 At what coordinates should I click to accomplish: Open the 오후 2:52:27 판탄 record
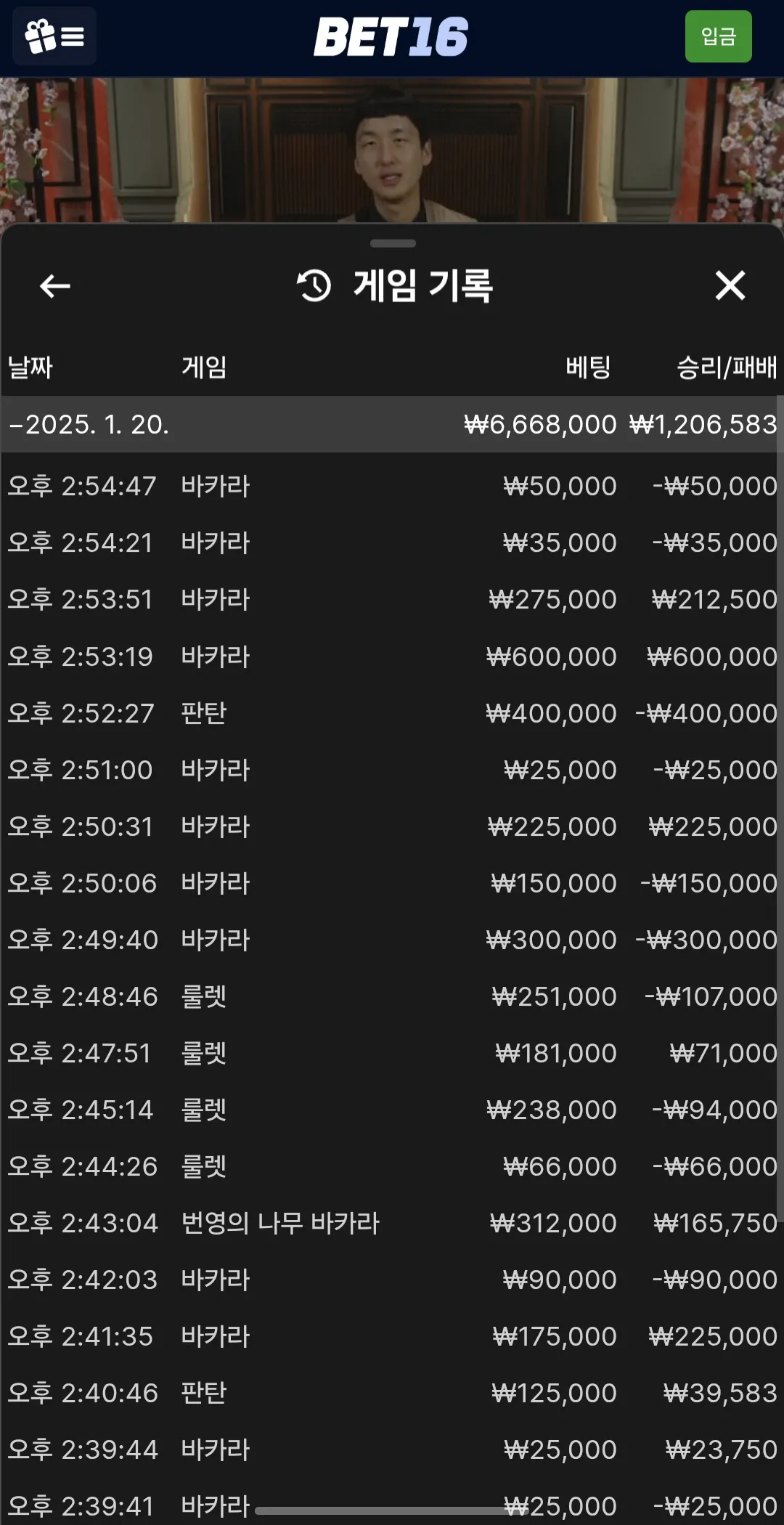click(392, 713)
